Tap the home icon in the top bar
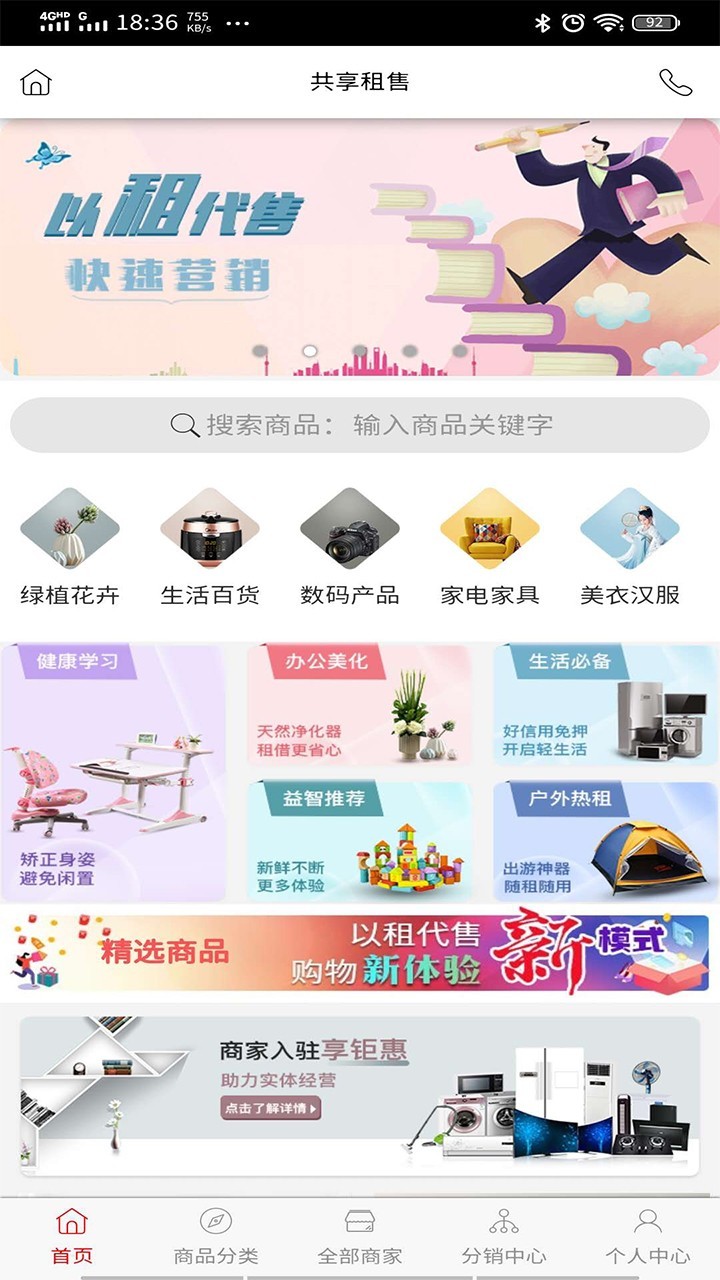This screenshot has height=1280, width=720. pyautogui.click(x=36, y=82)
